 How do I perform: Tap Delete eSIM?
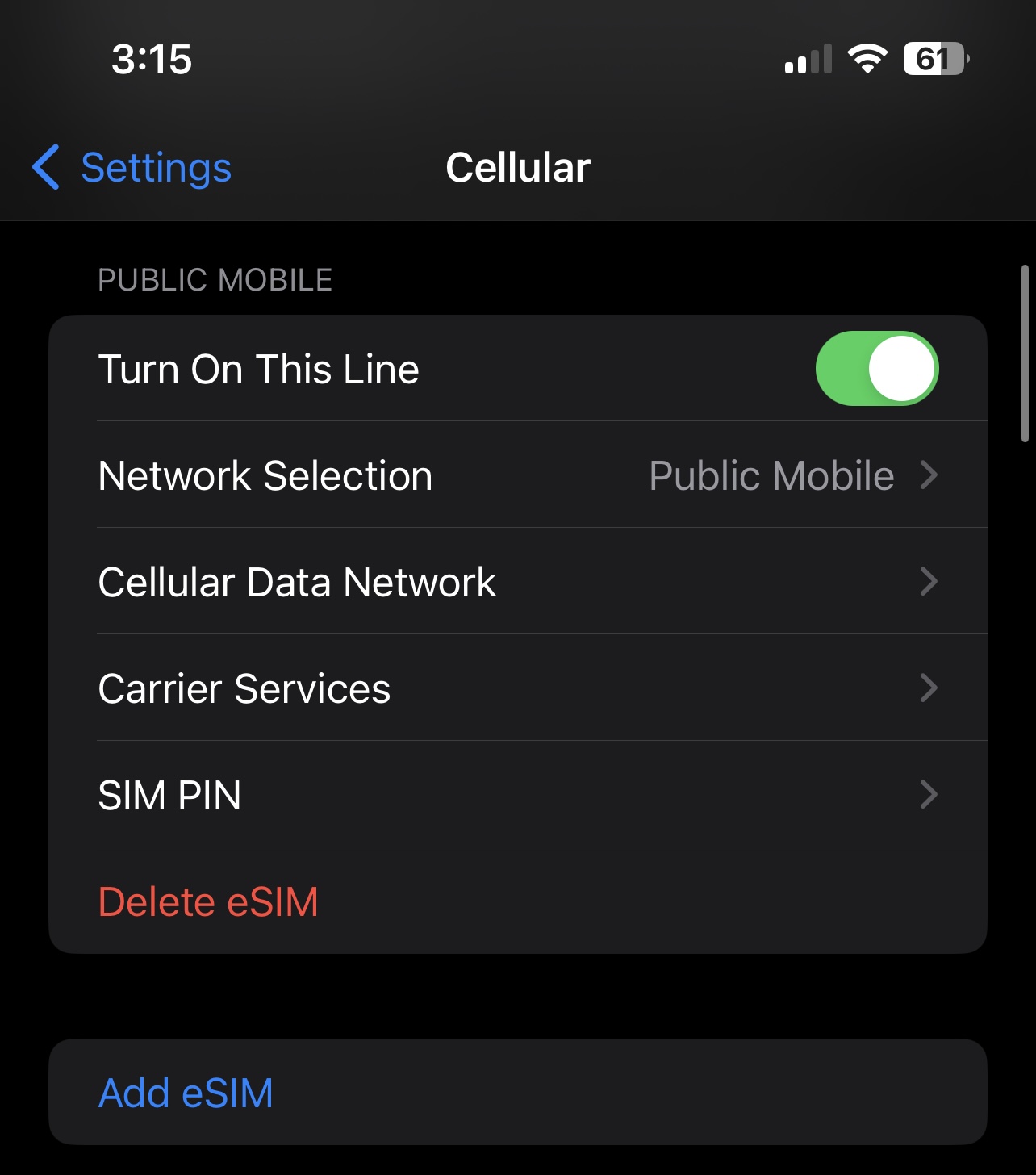tap(209, 901)
